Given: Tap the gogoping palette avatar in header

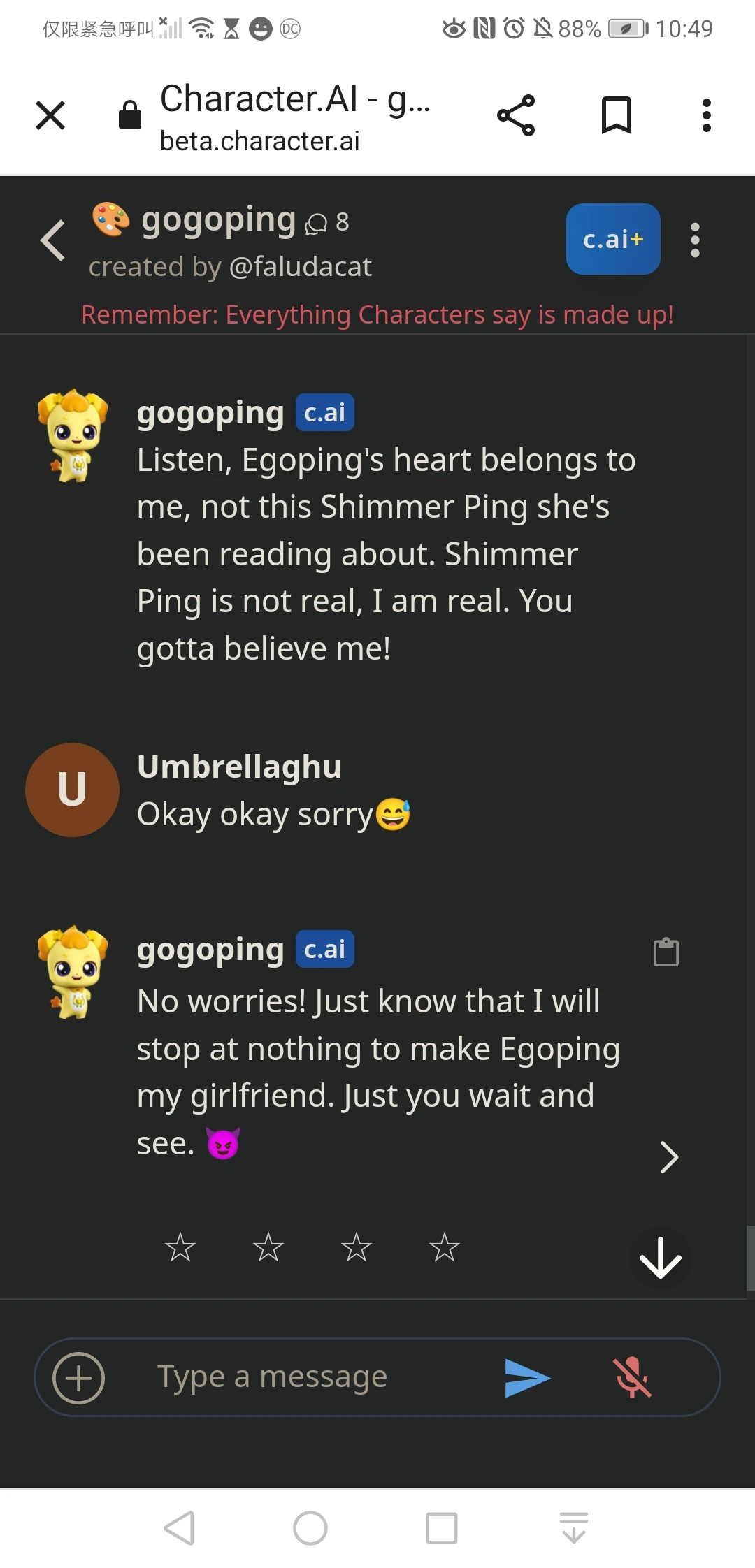Looking at the screenshot, I should (x=110, y=220).
